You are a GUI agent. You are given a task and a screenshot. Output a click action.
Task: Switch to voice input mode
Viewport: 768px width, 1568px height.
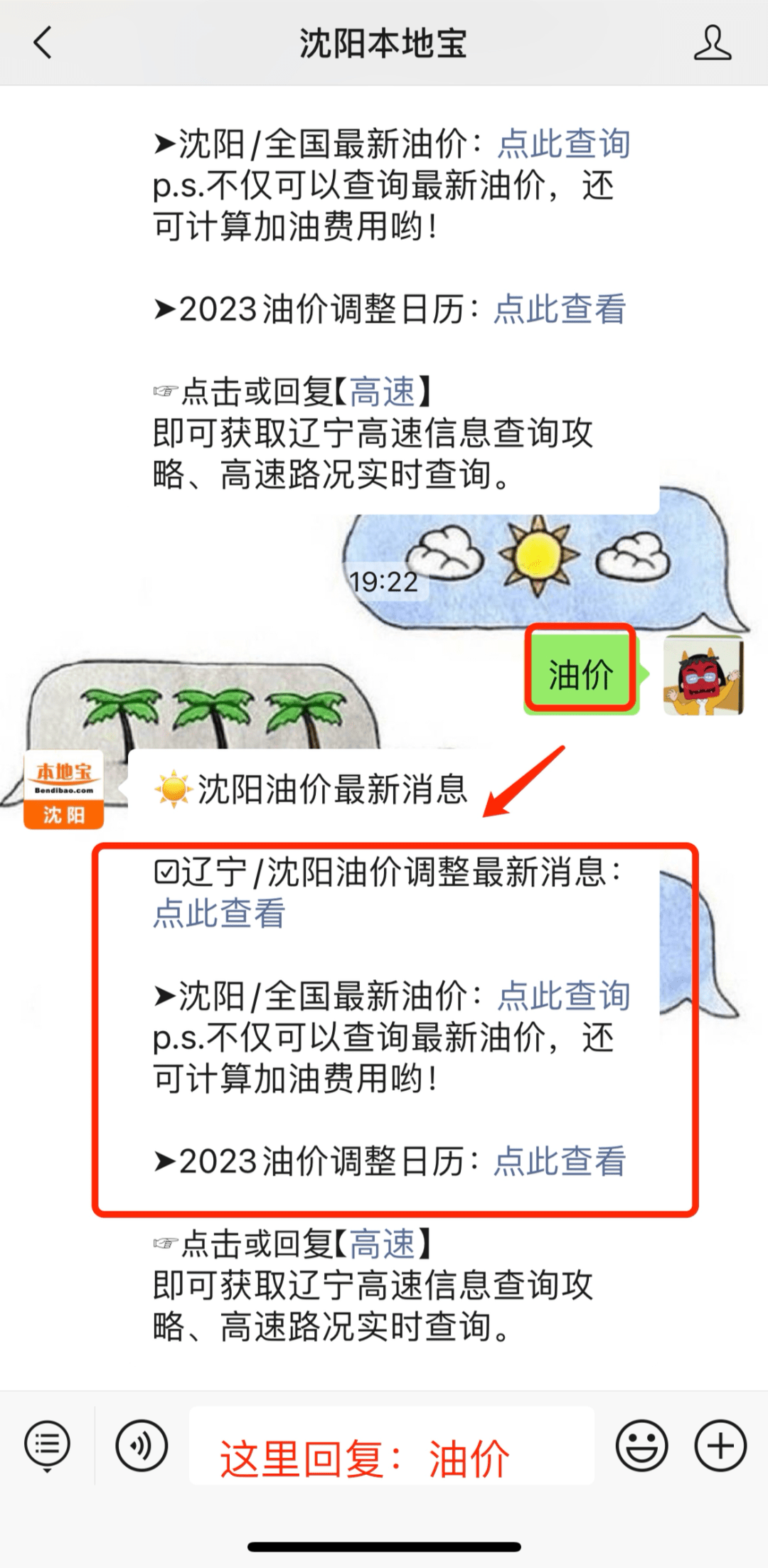pos(142,1446)
